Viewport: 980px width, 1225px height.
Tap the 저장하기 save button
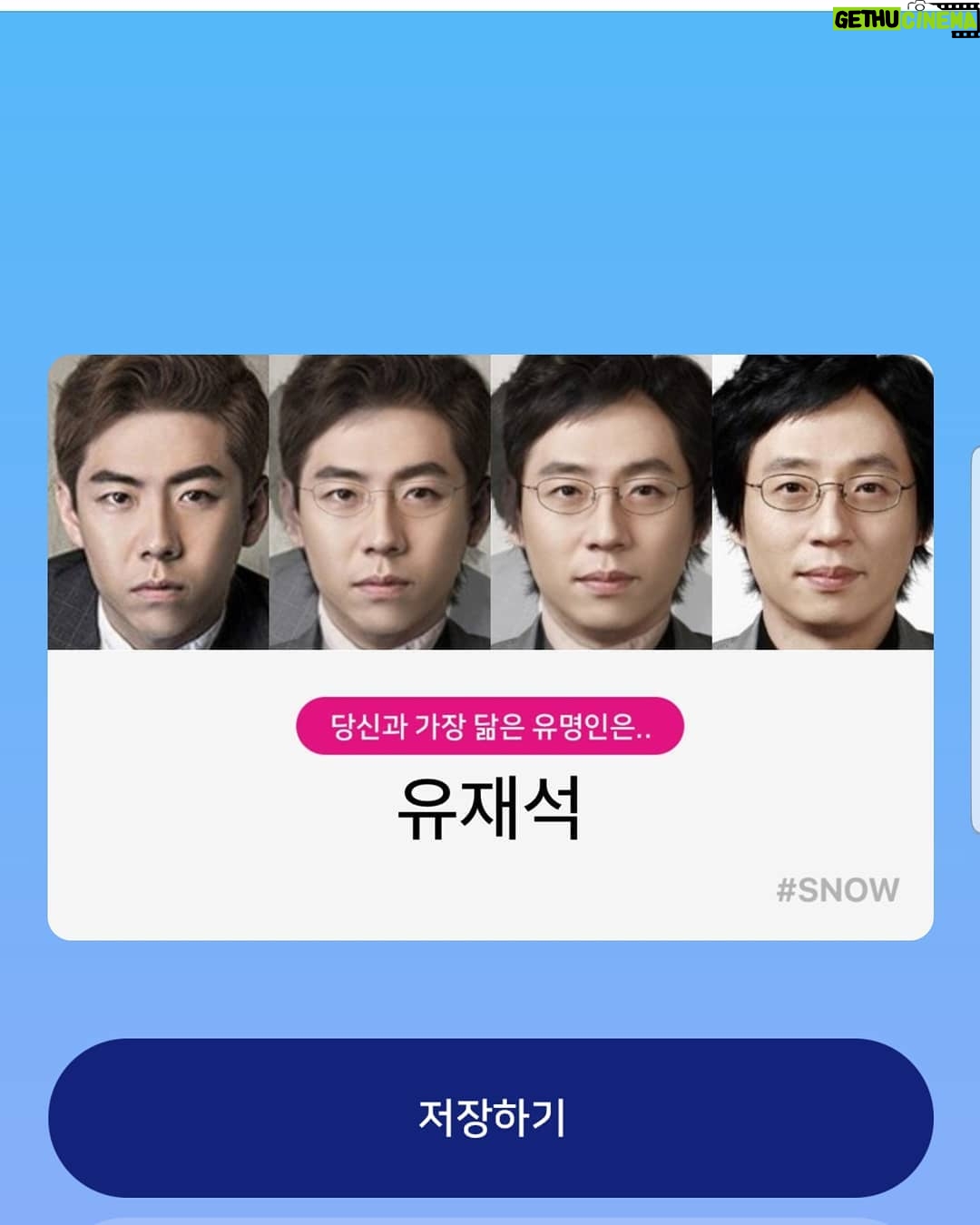click(491, 1117)
